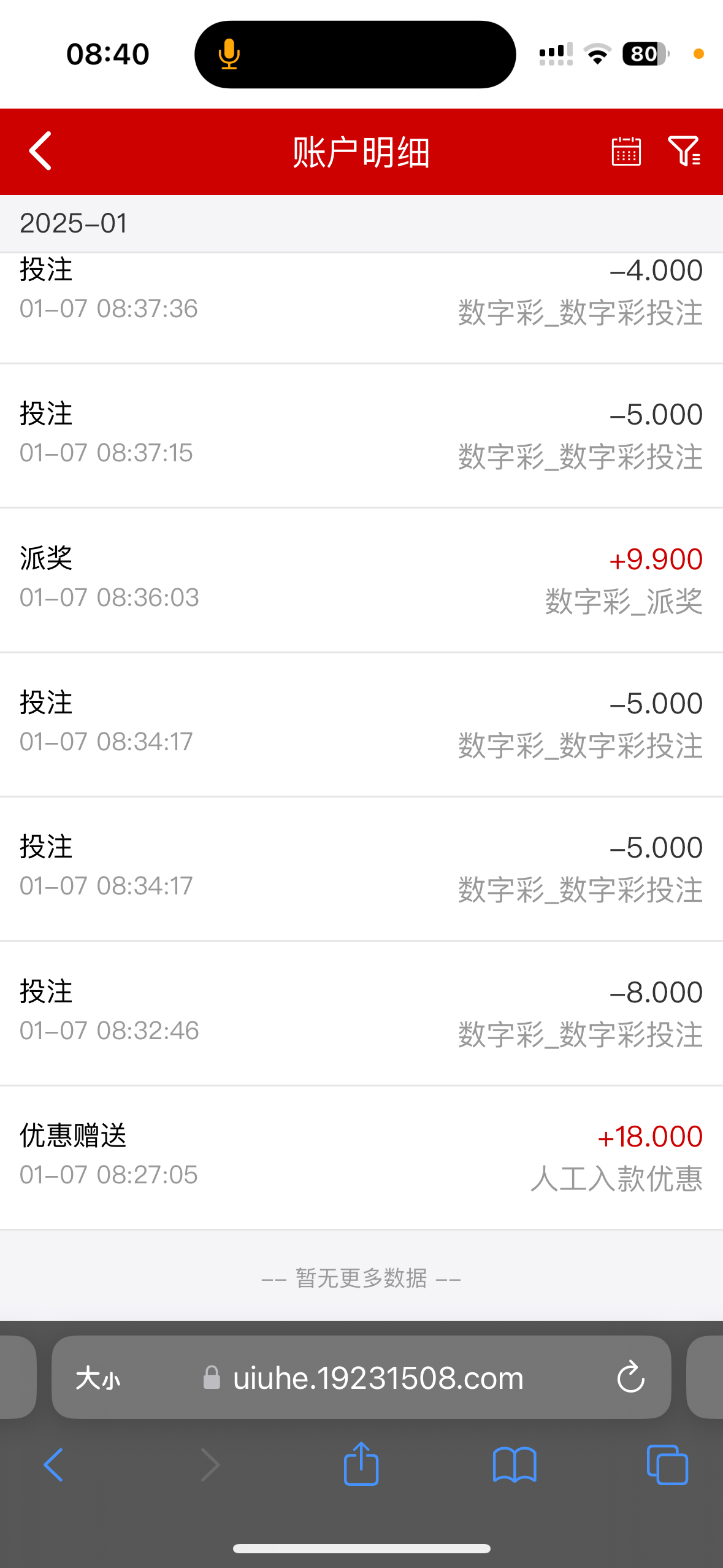Go back from the 账户明细 page
The image size is (723, 1568).
point(40,151)
